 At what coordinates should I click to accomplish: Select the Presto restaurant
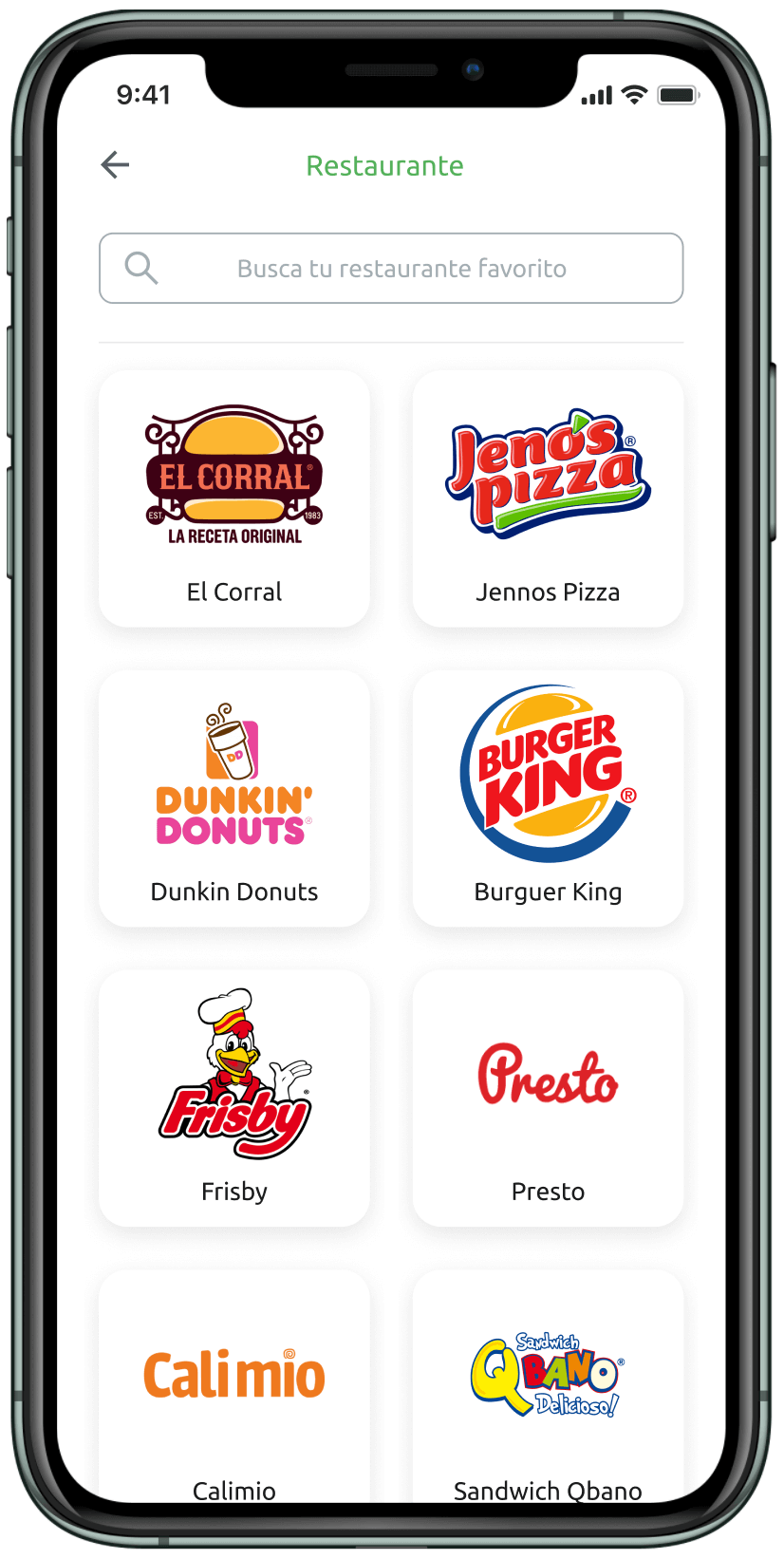[x=548, y=1098]
